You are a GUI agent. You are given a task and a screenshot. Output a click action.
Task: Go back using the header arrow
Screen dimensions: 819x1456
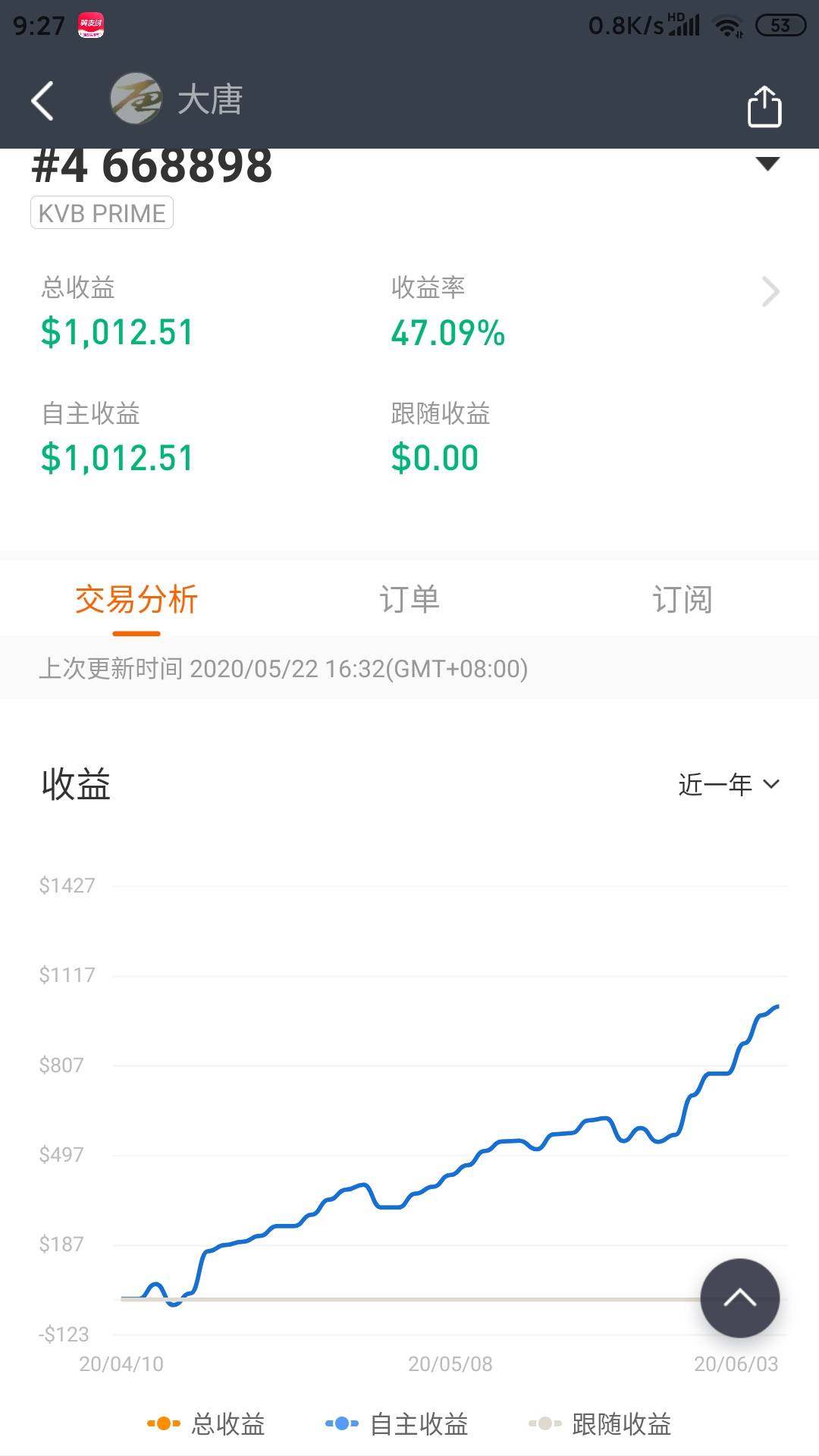pos(42,101)
